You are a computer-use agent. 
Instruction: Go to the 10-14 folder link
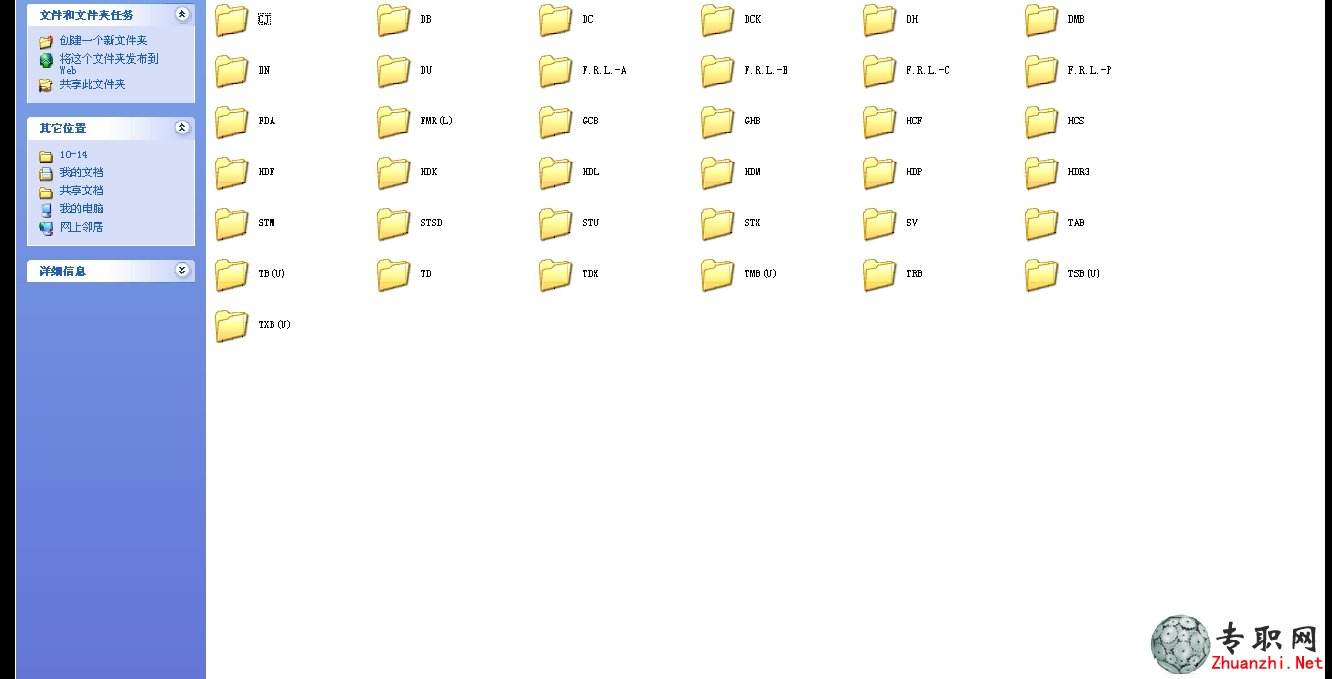(x=73, y=155)
